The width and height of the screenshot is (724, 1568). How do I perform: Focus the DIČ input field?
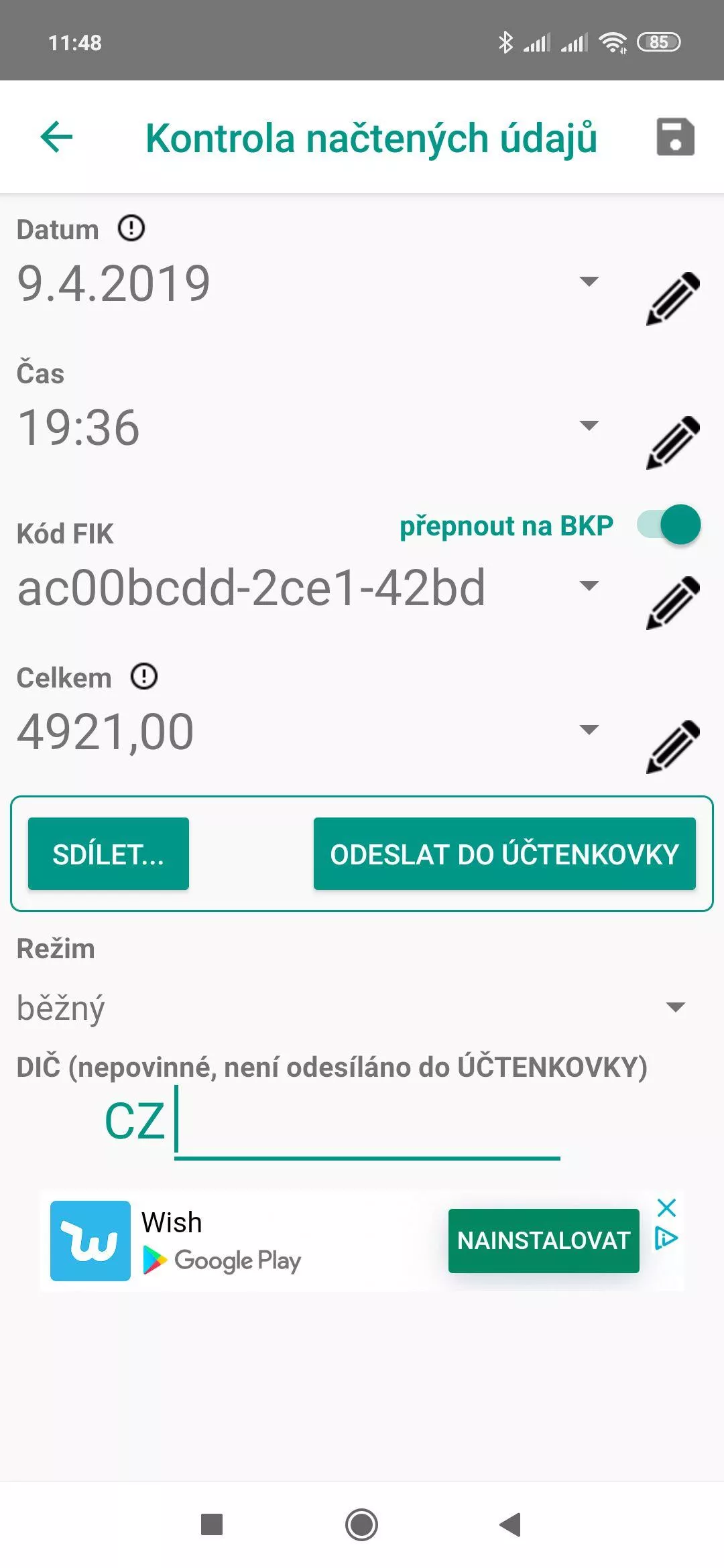click(367, 1122)
